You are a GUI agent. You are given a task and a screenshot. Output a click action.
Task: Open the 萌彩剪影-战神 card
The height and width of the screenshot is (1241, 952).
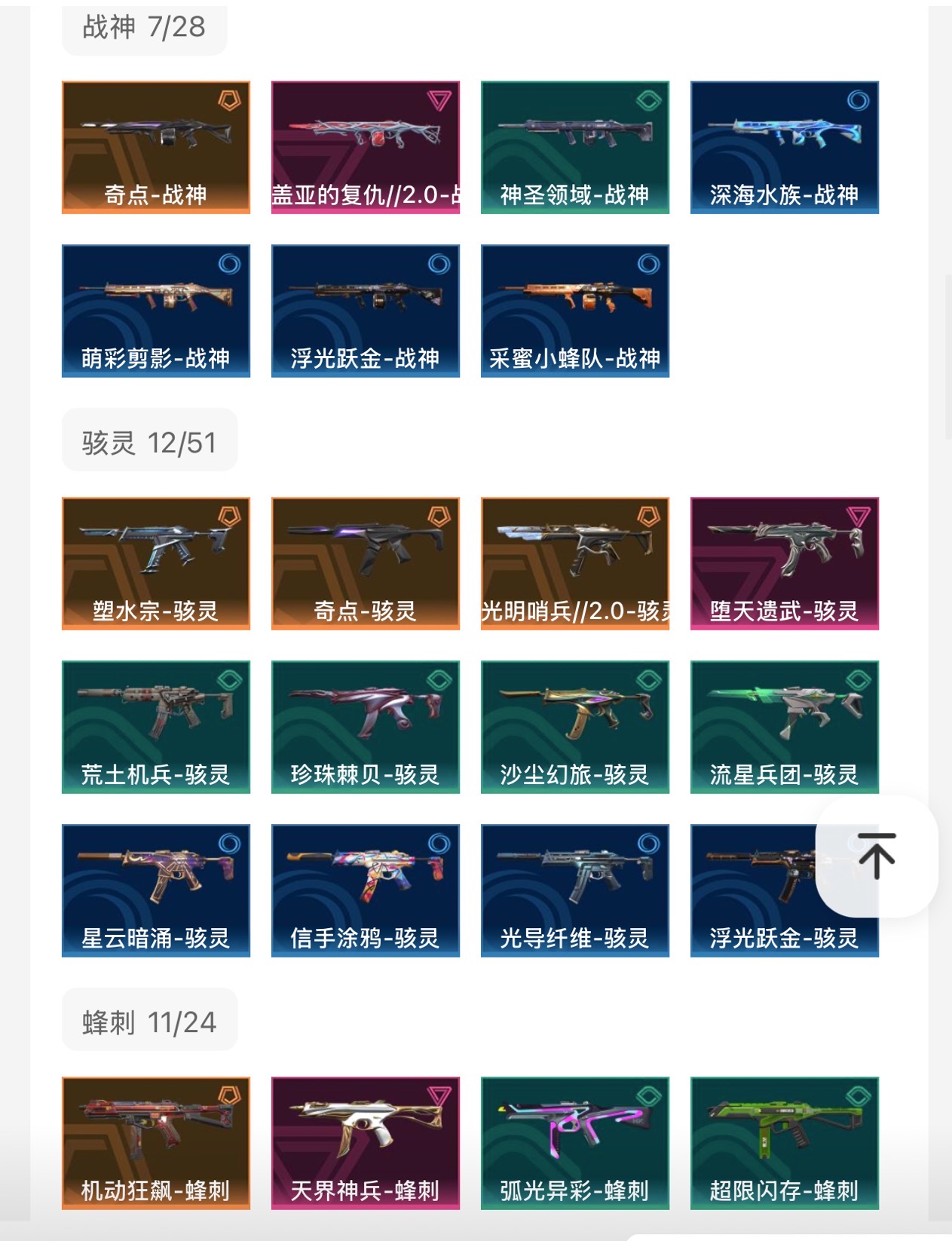156,311
